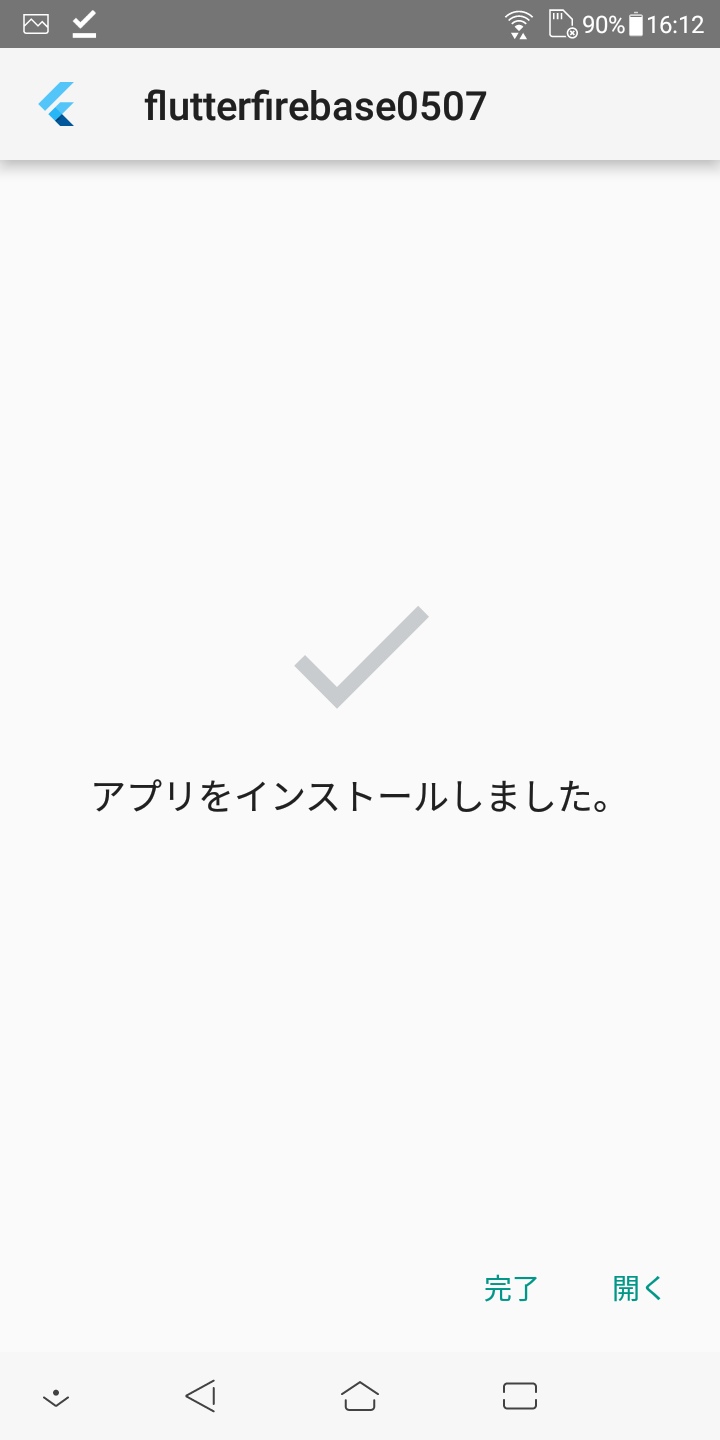Tap the download complete notification icon
The height and width of the screenshot is (1440, 720).
pyautogui.click(x=84, y=22)
